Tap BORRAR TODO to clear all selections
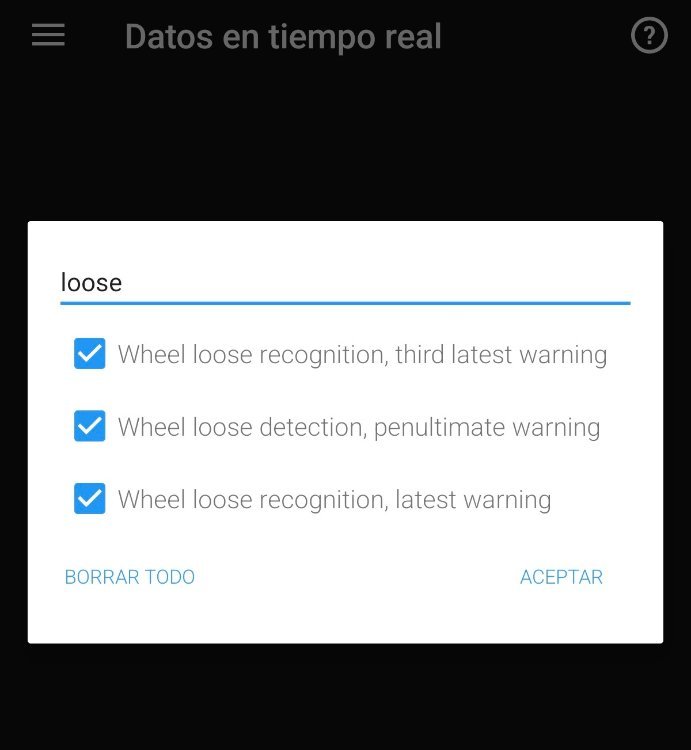The width and height of the screenshot is (691, 750). pos(130,577)
